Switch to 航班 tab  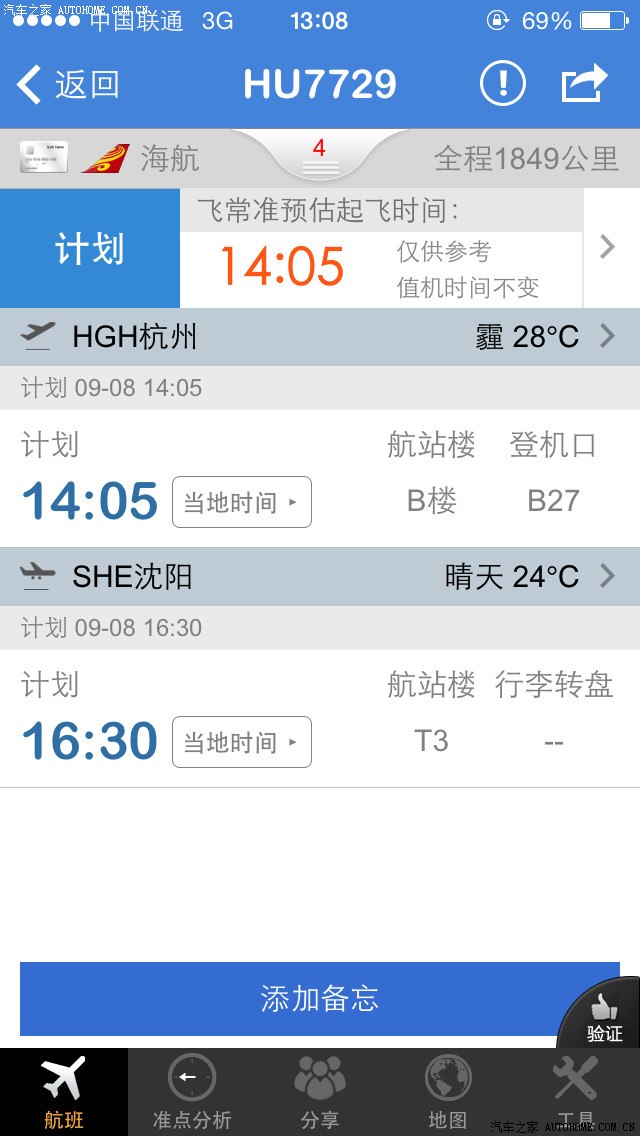point(64,1092)
